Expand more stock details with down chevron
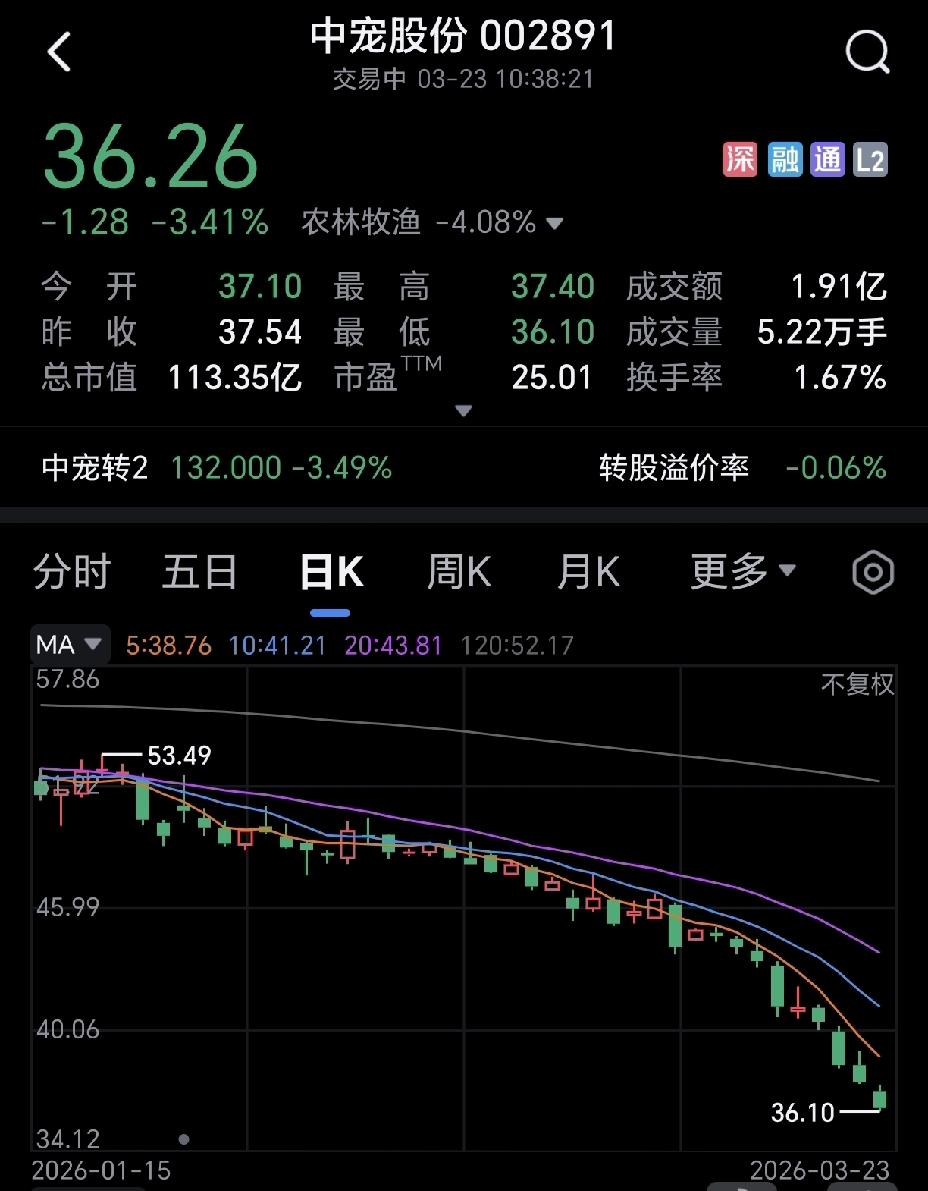This screenshot has width=928, height=1191. [463, 410]
